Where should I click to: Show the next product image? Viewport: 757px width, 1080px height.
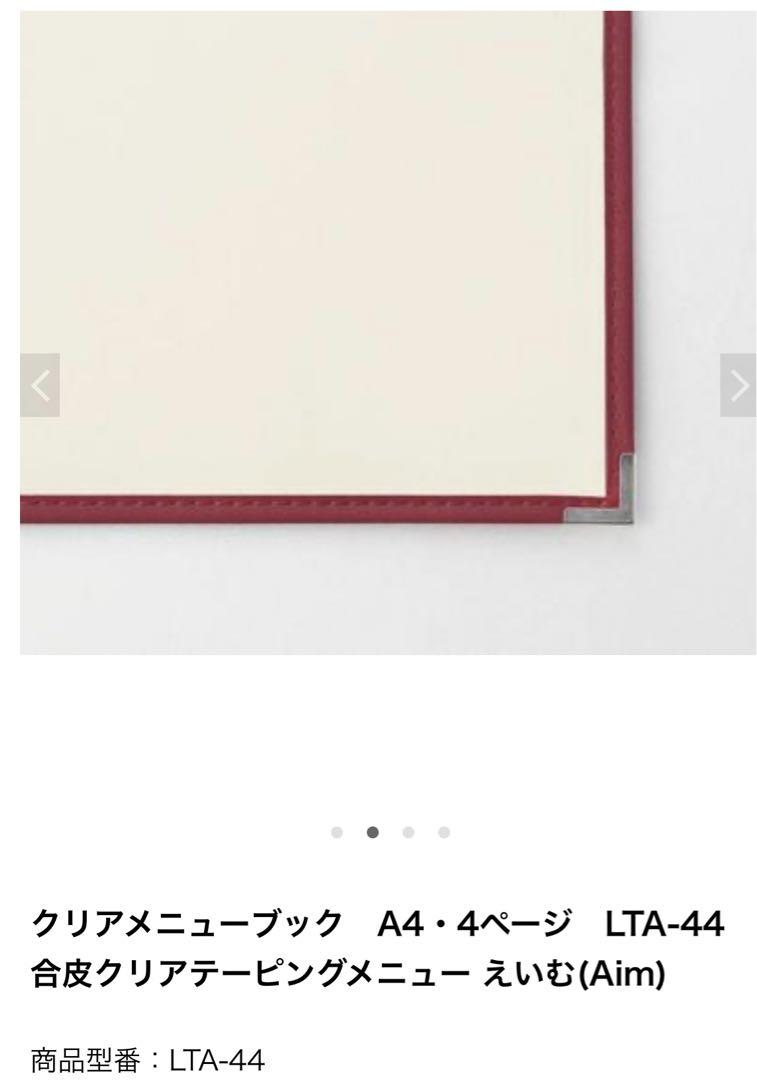coord(738,385)
